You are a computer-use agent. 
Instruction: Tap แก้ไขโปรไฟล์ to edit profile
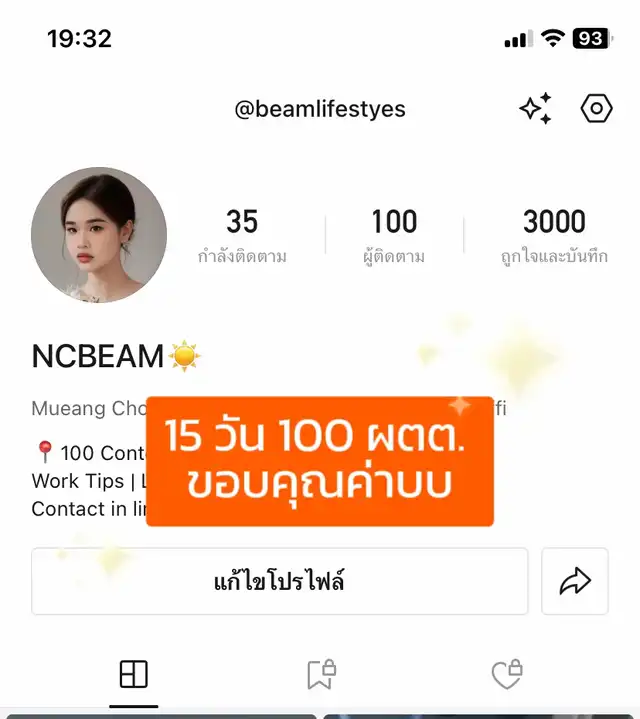point(280,581)
